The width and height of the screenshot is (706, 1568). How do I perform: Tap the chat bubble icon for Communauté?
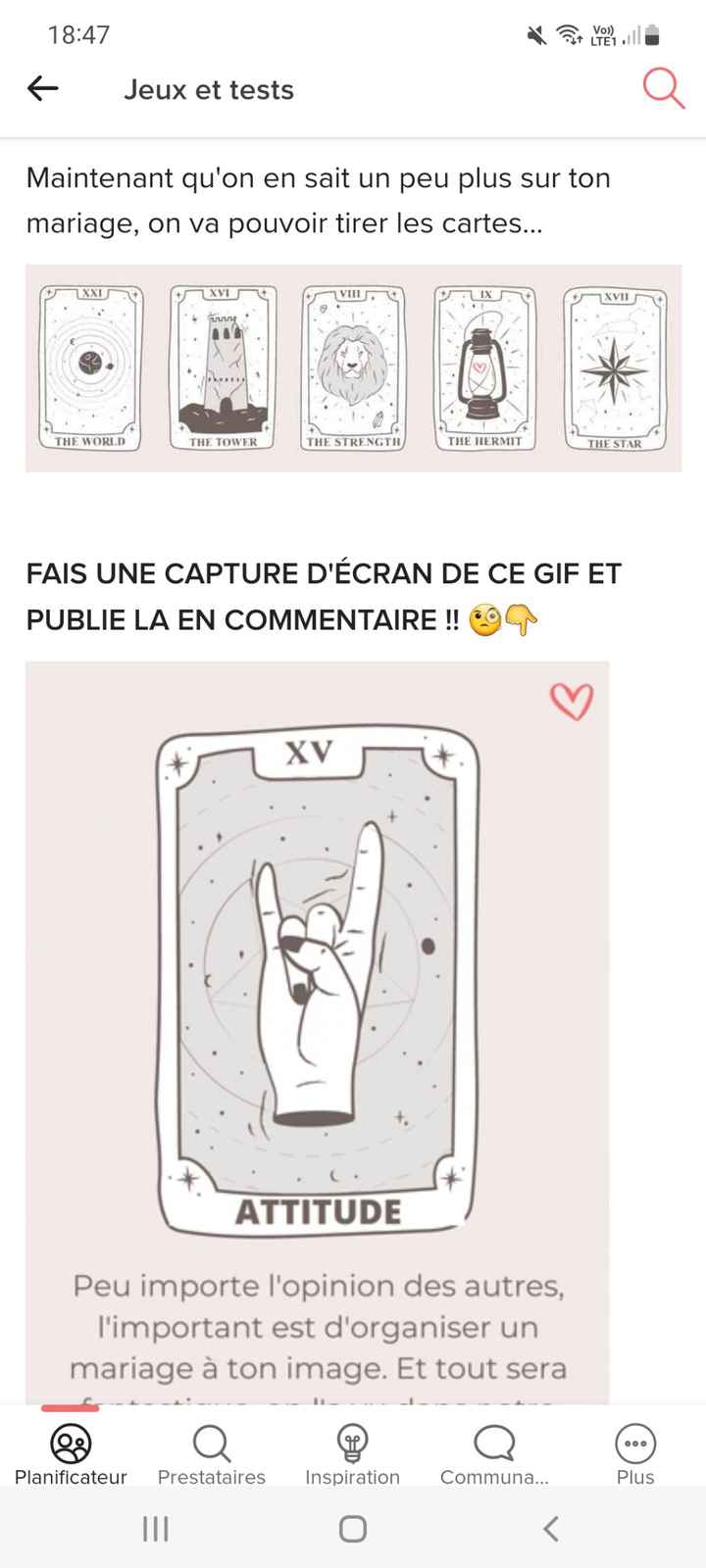pos(494,1442)
